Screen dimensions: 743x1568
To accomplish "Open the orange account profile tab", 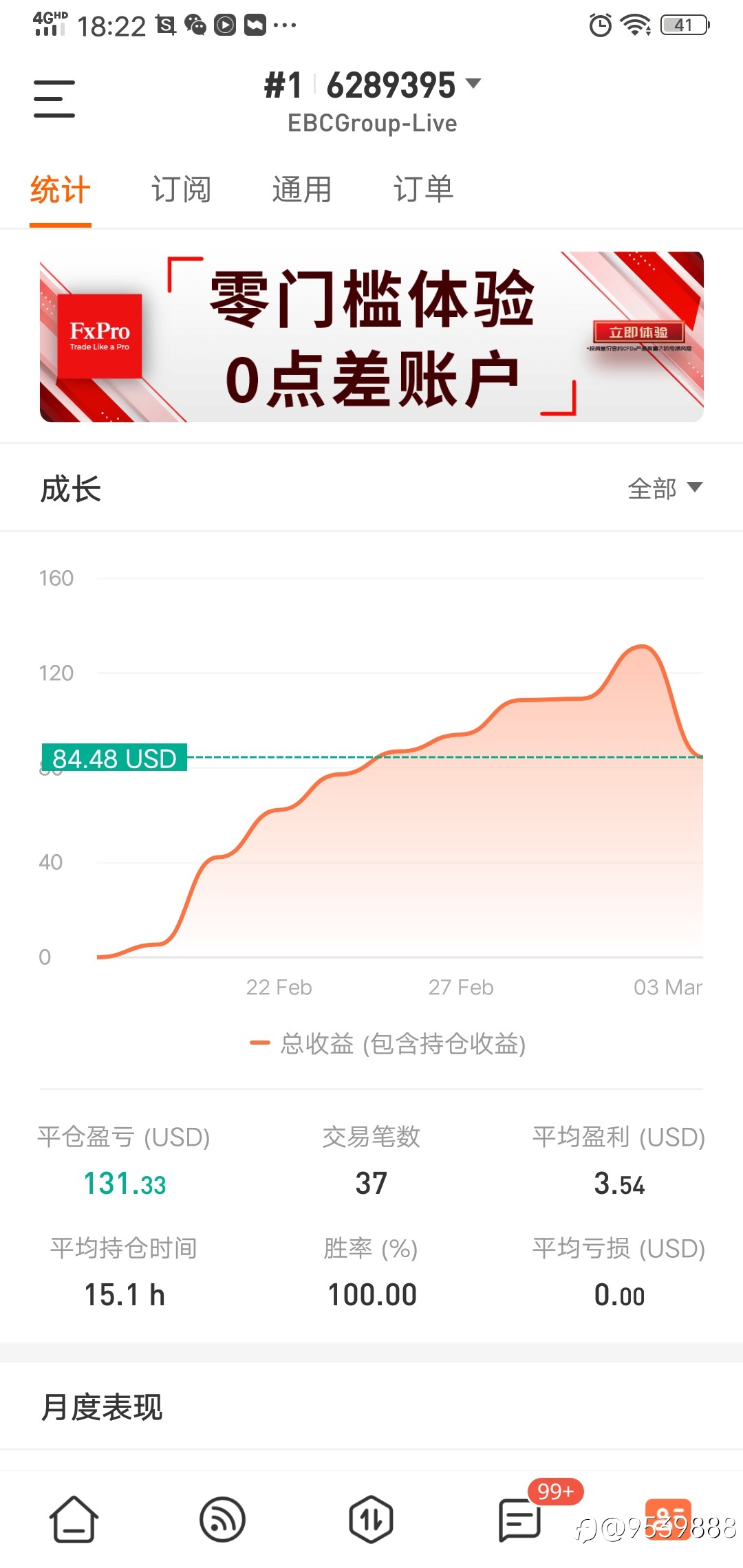I will click(x=668, y=1519).
